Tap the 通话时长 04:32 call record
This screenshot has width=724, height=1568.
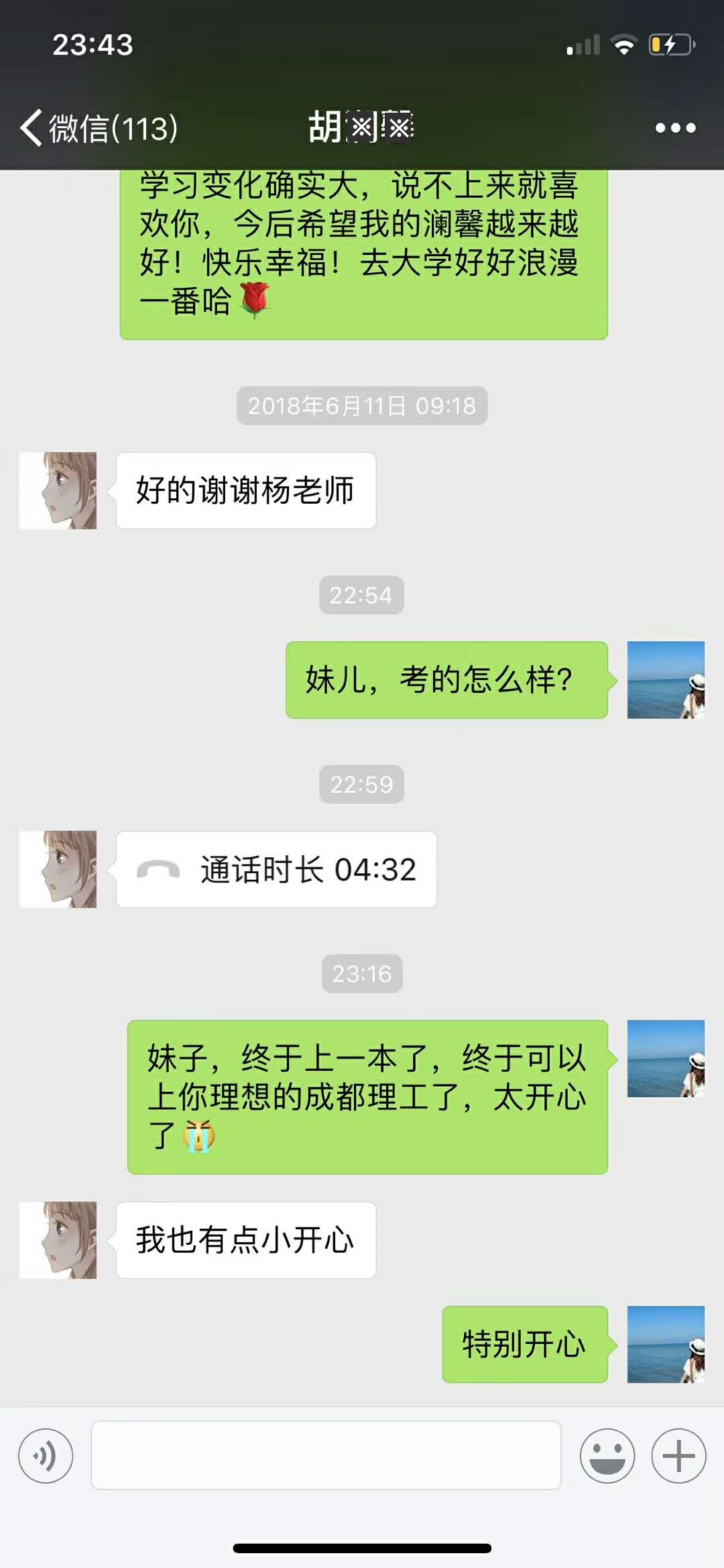(x=276, y=870)
